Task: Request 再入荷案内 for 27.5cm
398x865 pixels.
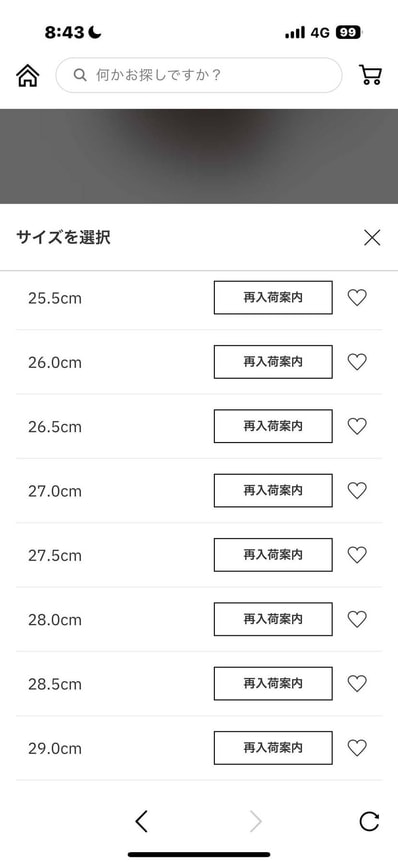Action: 273,555
